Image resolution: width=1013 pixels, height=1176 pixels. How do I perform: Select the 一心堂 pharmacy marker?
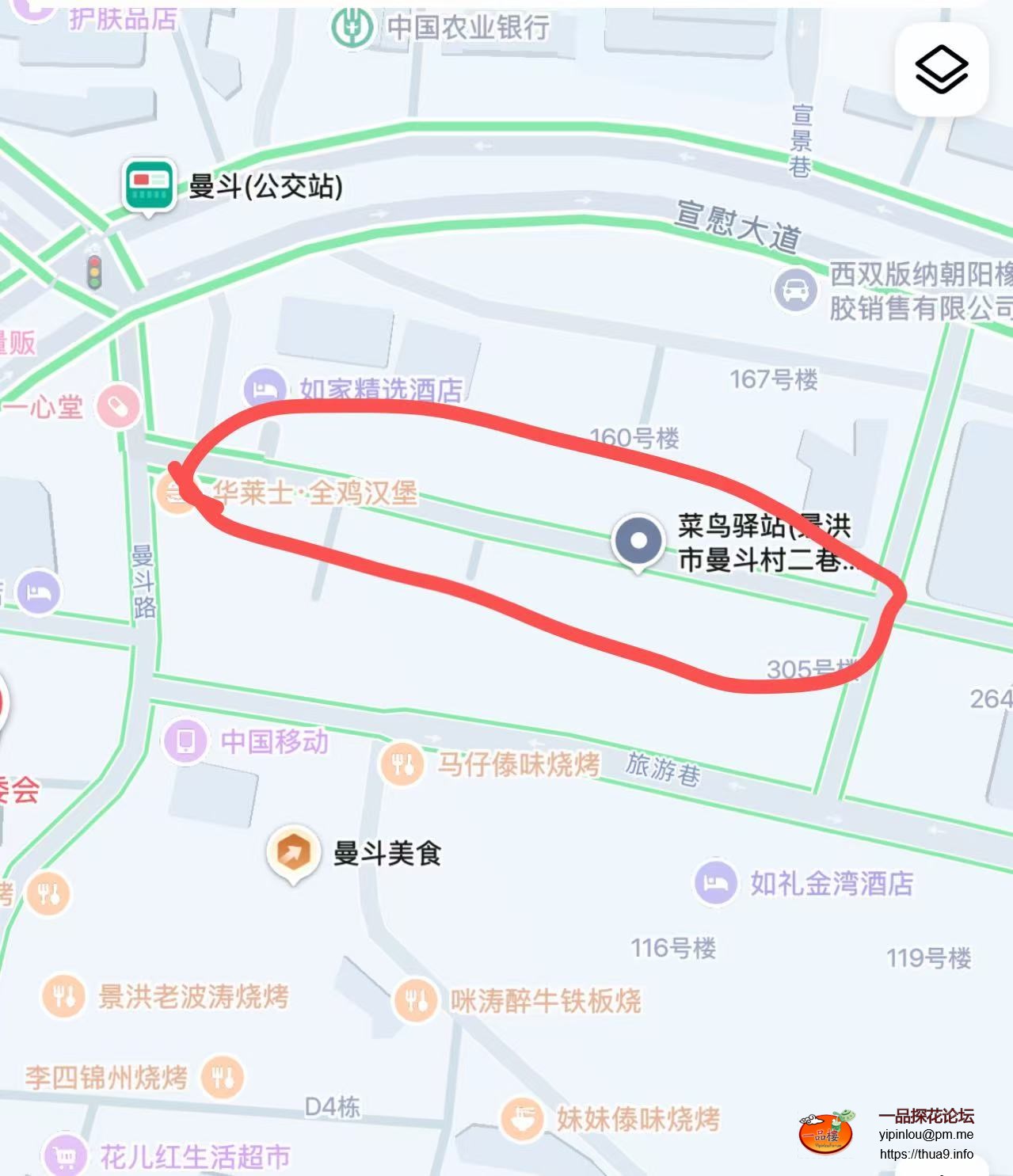118,407
